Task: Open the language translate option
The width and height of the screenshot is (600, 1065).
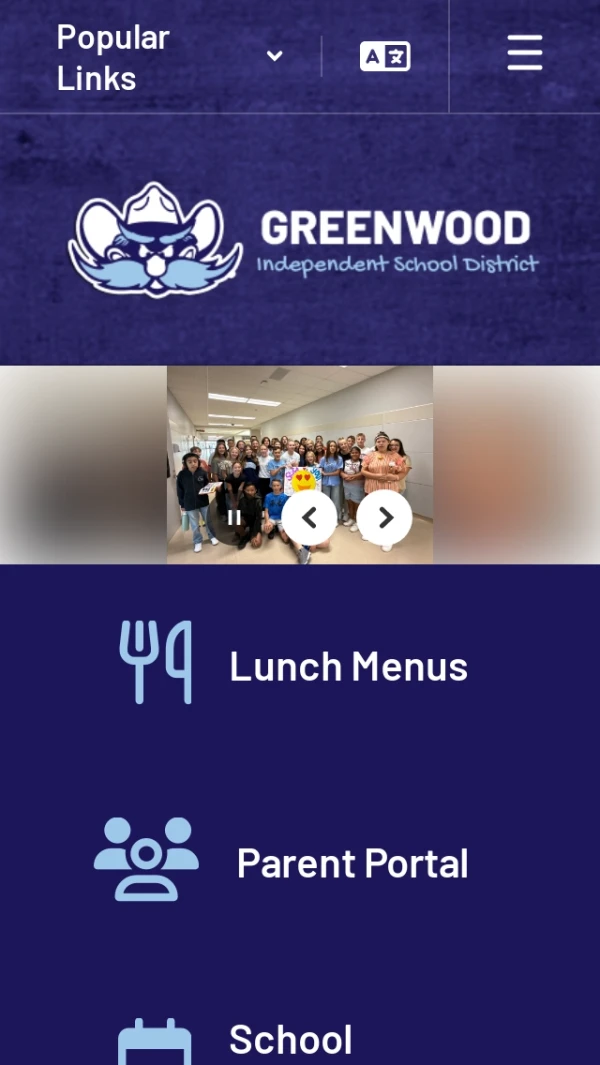Action: tap(385, 56)
